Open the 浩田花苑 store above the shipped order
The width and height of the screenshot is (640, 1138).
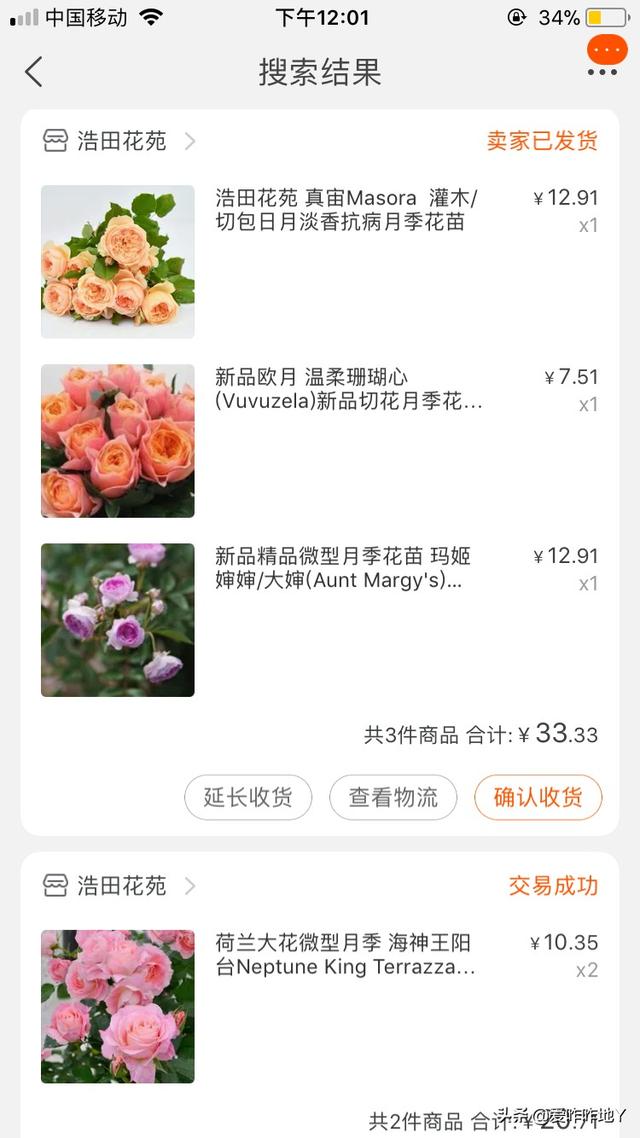click(x=119, y=141)
